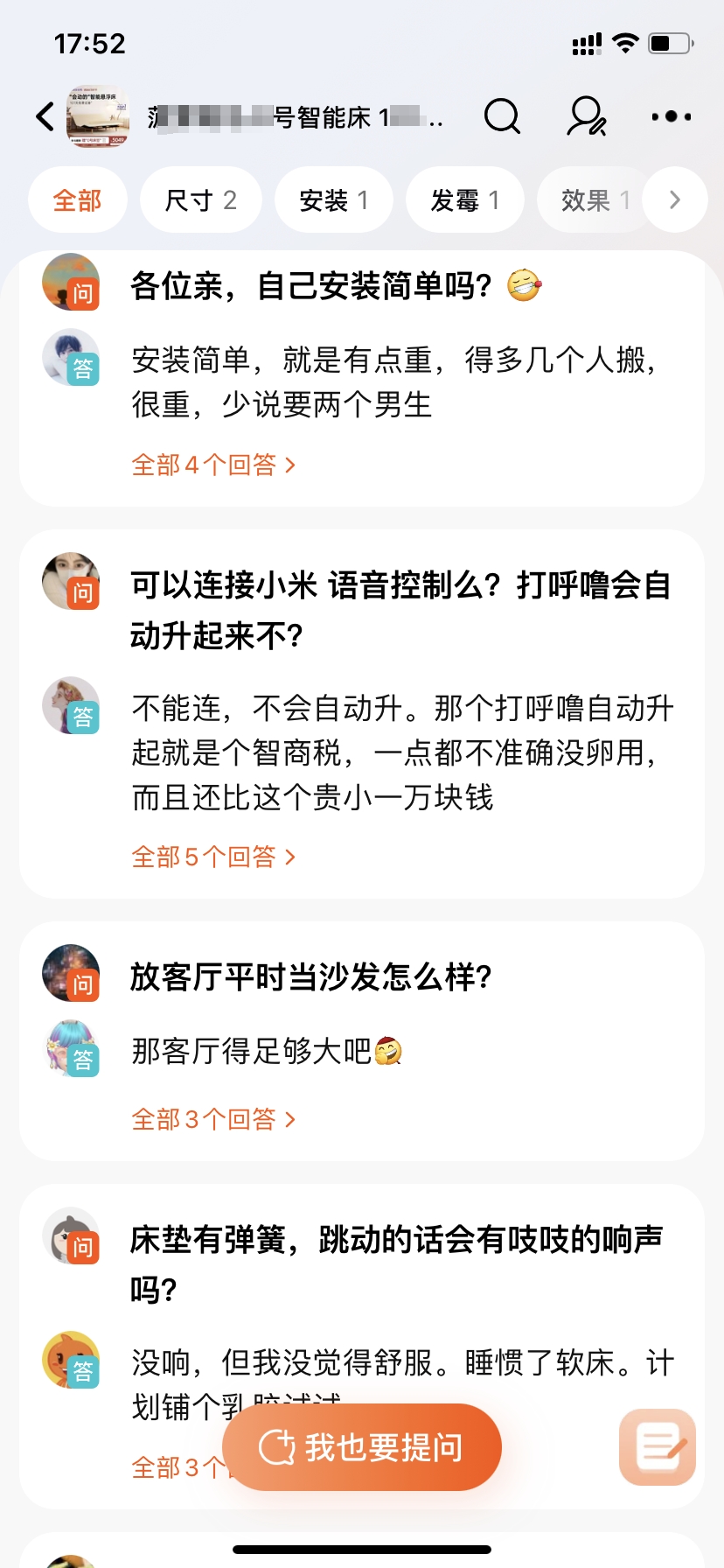The height and width of the screenshot is (1568, 724).
Task: Go back to the previous page
Action: coord(45,116)
